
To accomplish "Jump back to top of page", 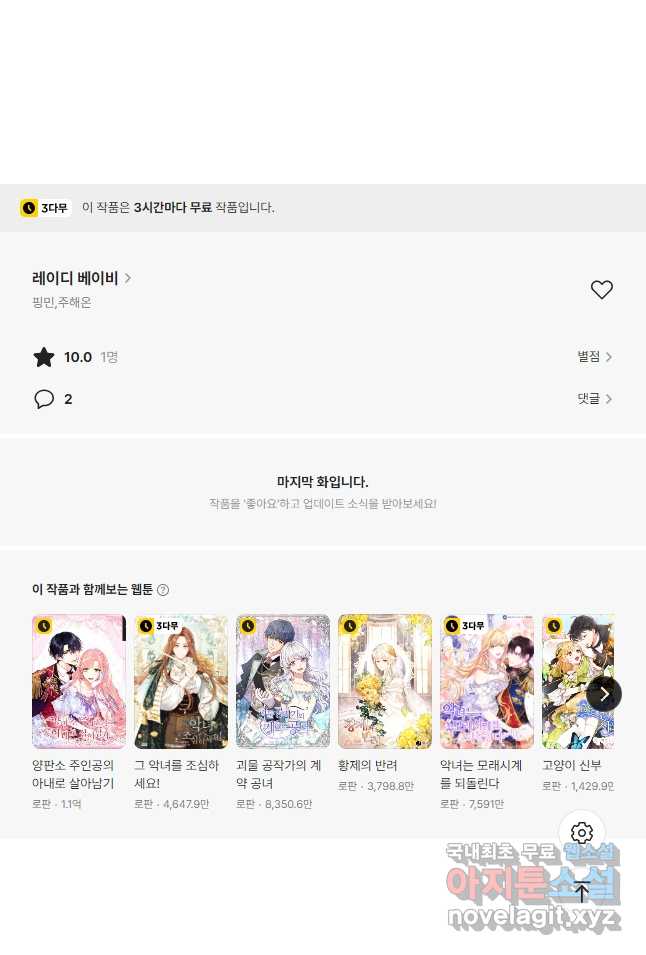I will (x=582, y=891).
